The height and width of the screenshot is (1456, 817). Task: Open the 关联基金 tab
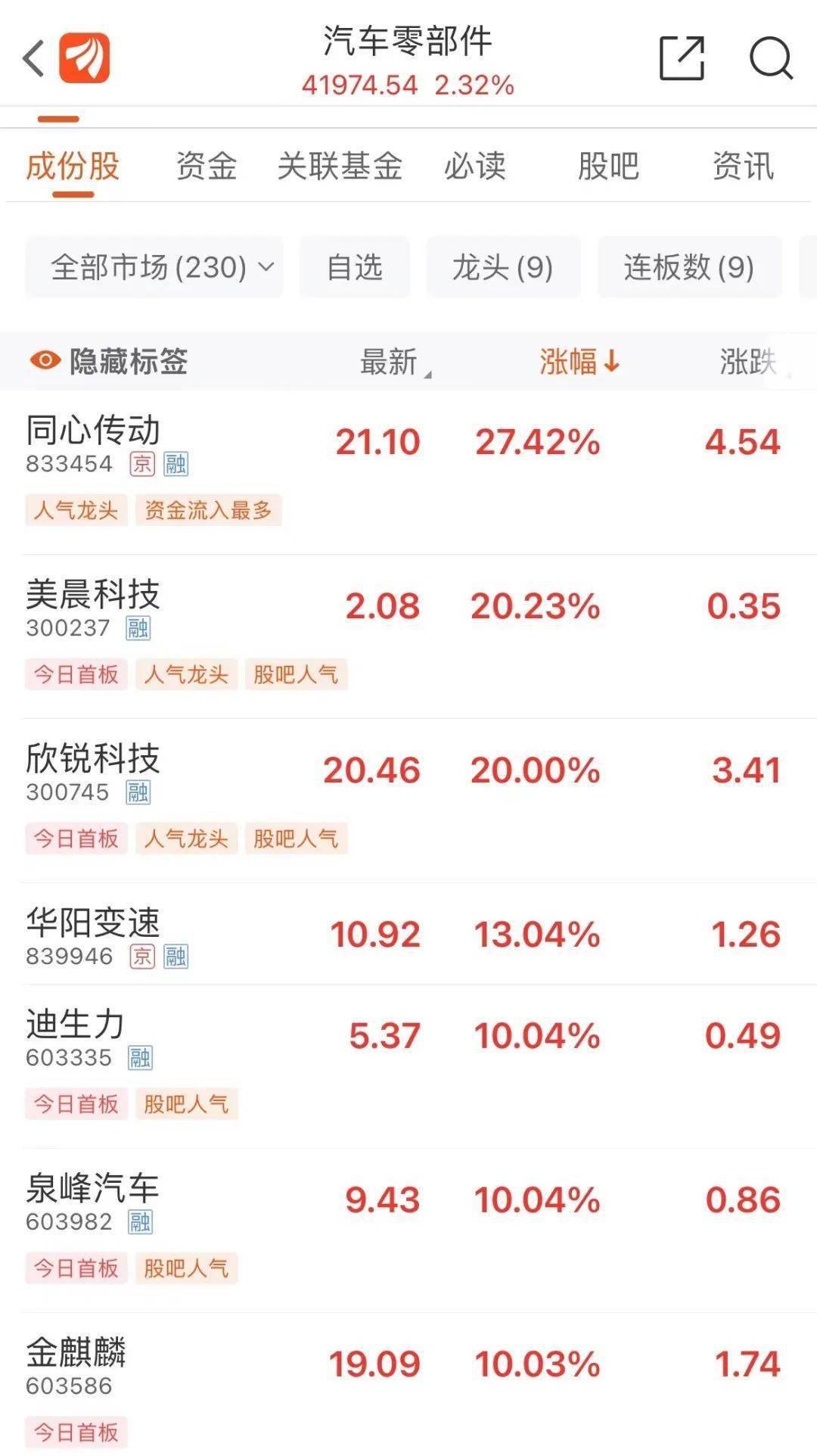pyautogui.click(x=340, y=166)
